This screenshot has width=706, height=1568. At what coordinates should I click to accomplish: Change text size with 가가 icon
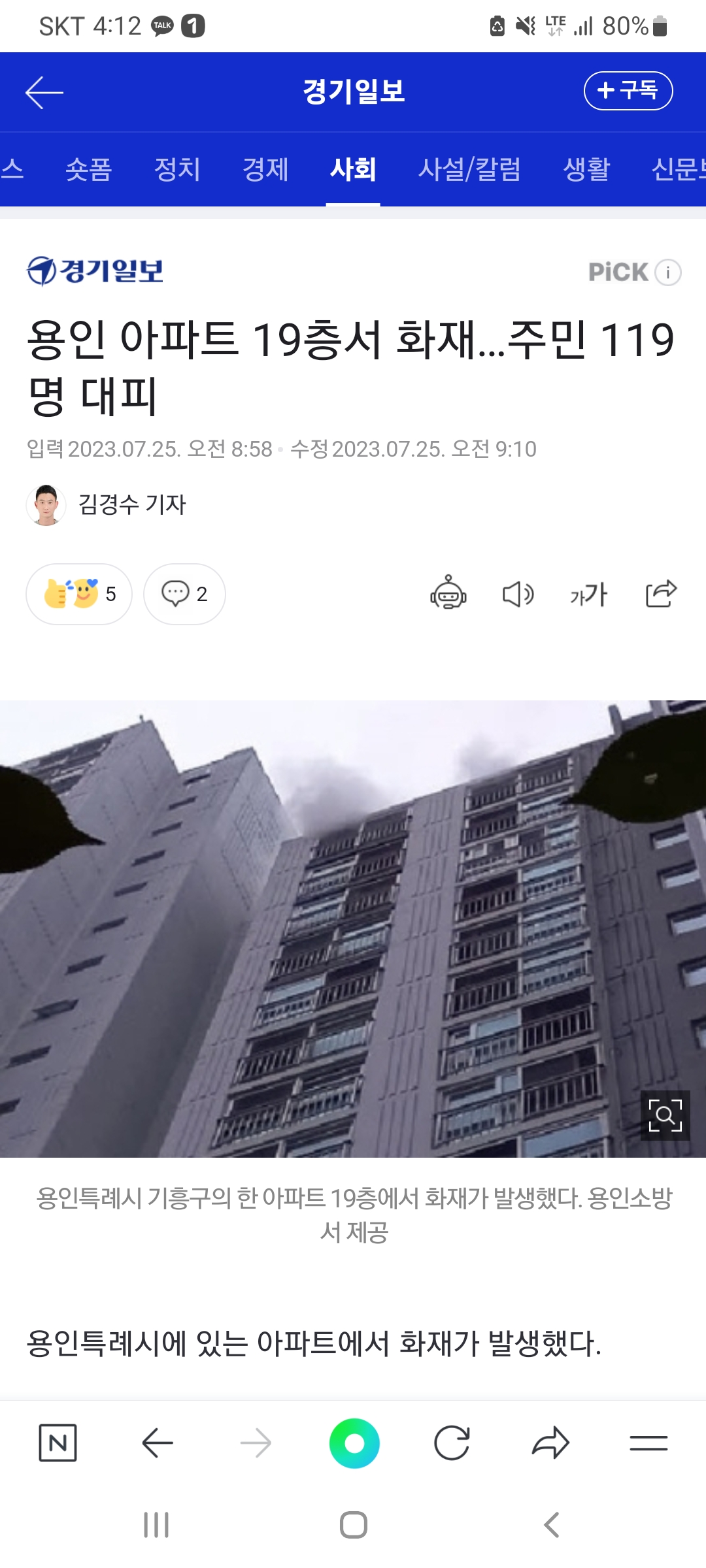[x=588, y=594]
